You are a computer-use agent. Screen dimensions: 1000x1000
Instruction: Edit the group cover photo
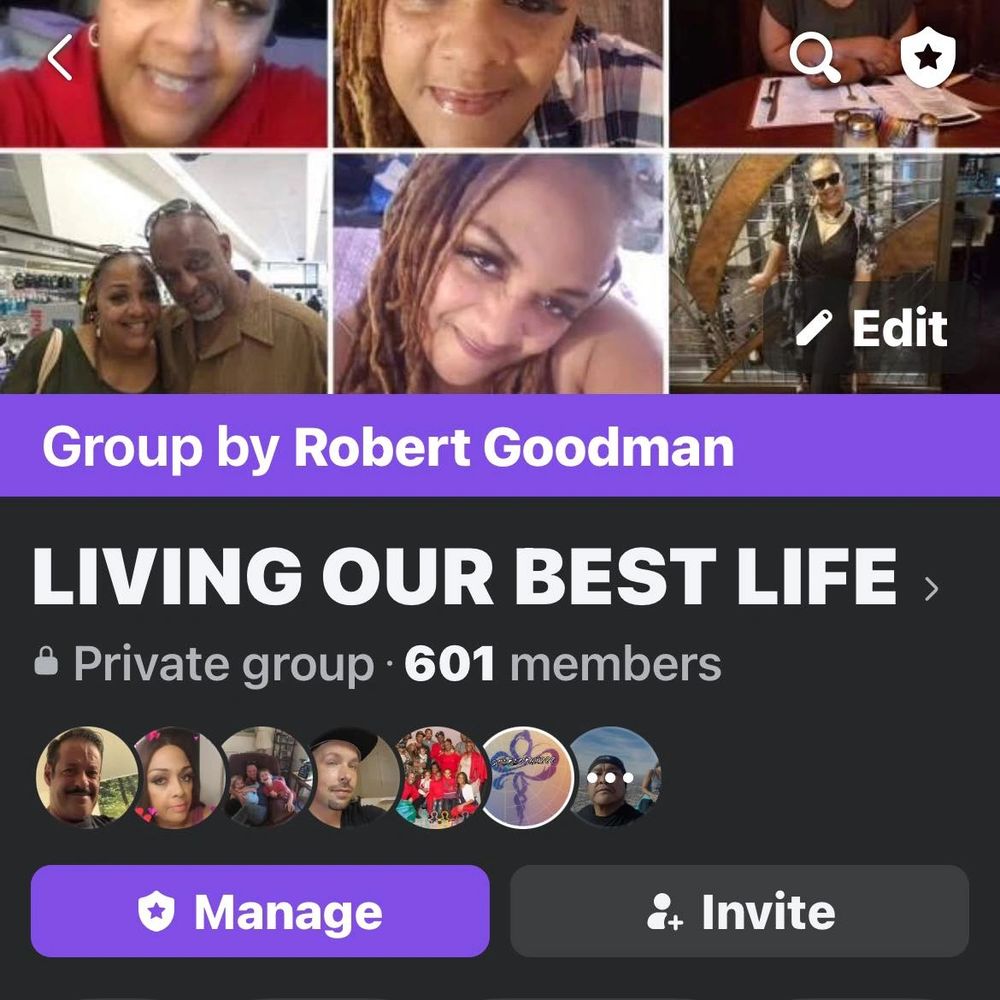point(872,329)
